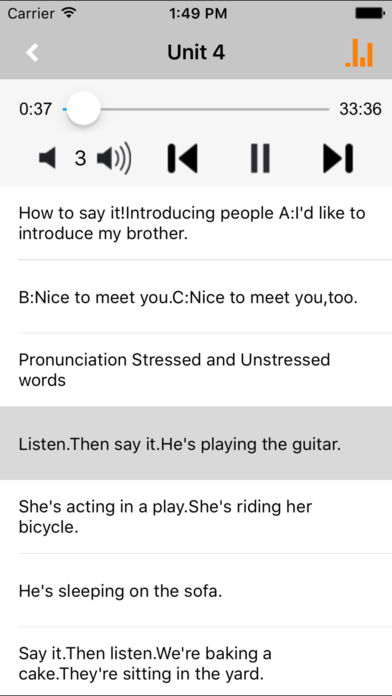Screen dimensions: 392x696
Task: Jump to "Pronunciation Stressed and Unstressed words"
Action: click(196, 370)
